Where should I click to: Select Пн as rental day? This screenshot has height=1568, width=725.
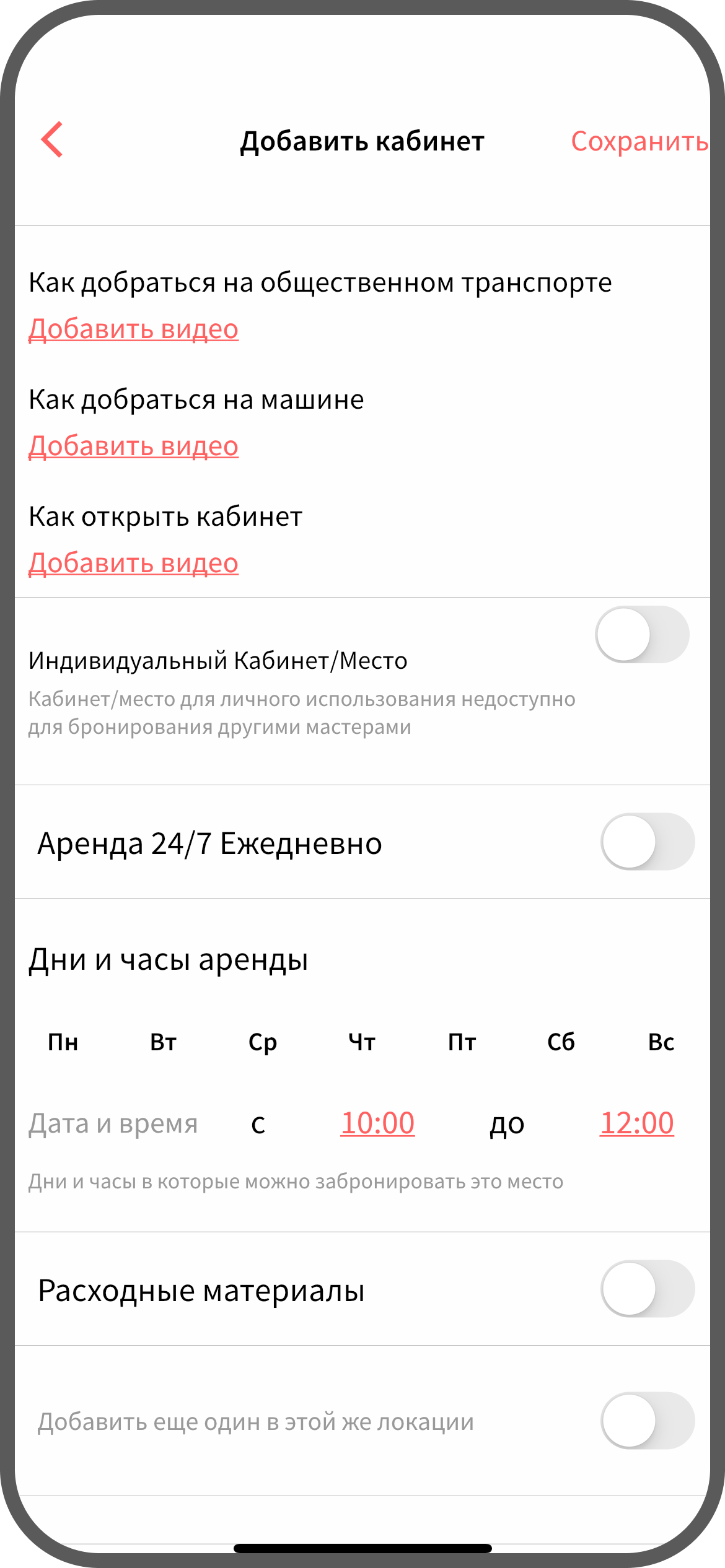pyautogui.click(x=63, y=1042)
